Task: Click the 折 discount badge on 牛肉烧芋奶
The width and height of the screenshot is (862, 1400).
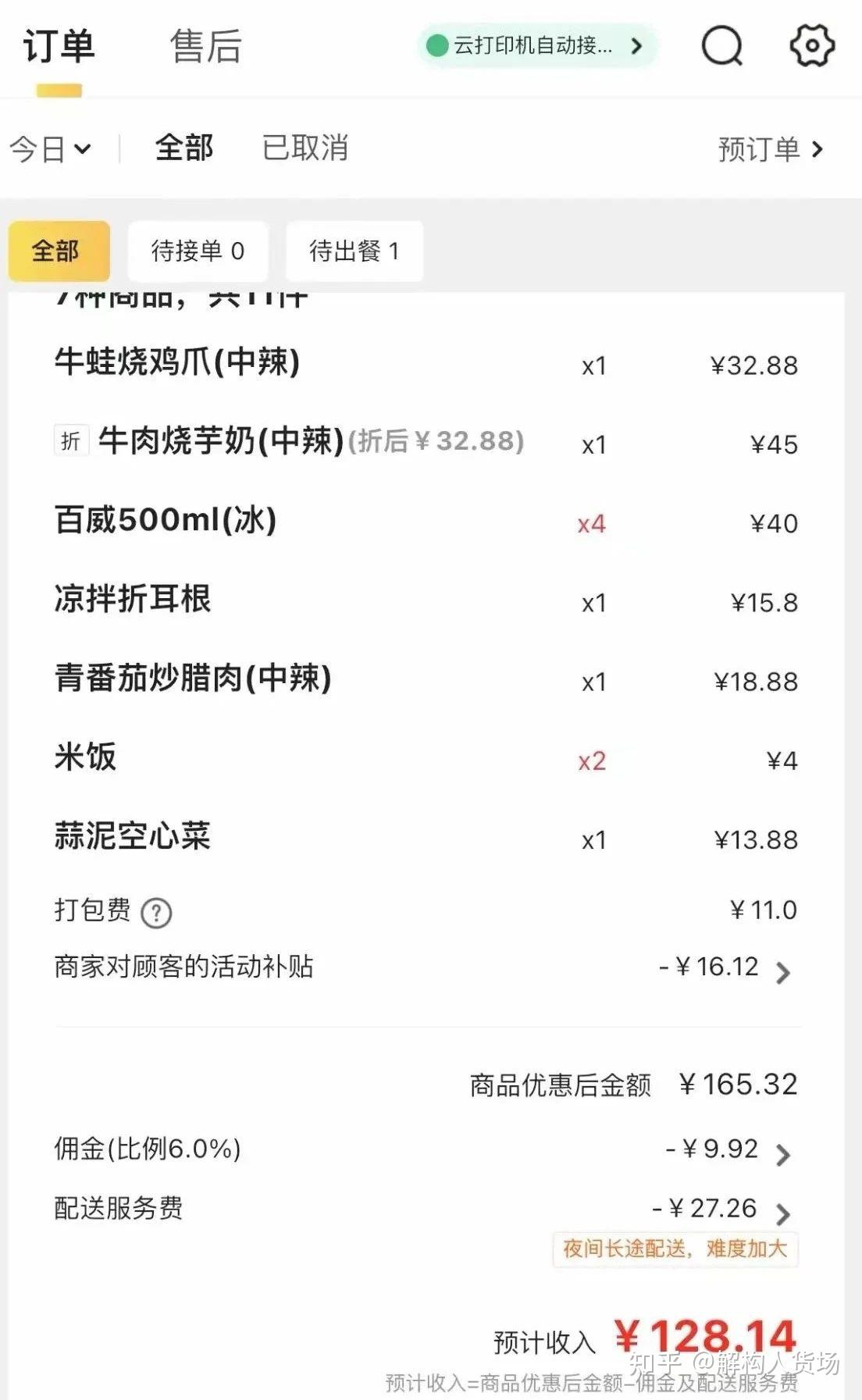Action: pos(70,443)
